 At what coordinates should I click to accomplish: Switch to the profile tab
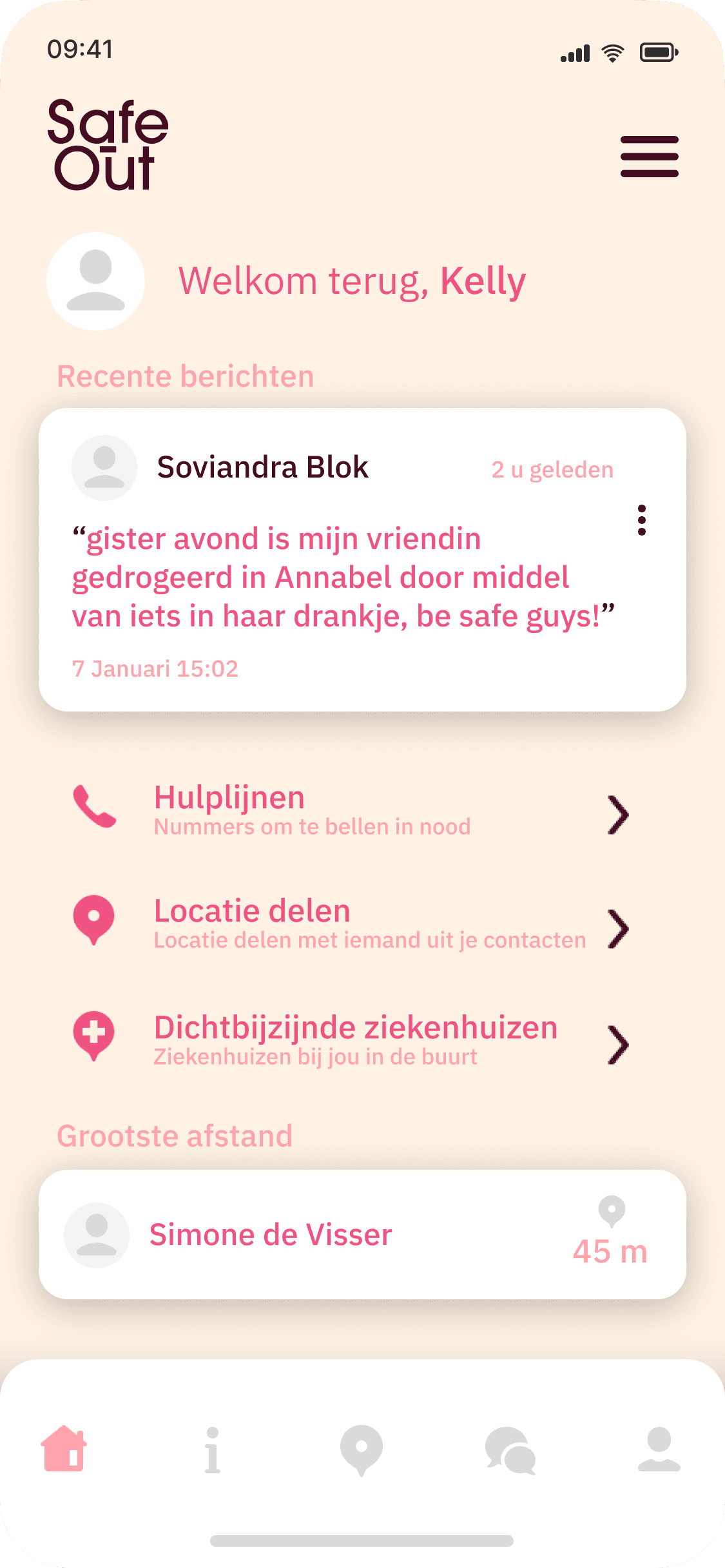coord(659,1449)
